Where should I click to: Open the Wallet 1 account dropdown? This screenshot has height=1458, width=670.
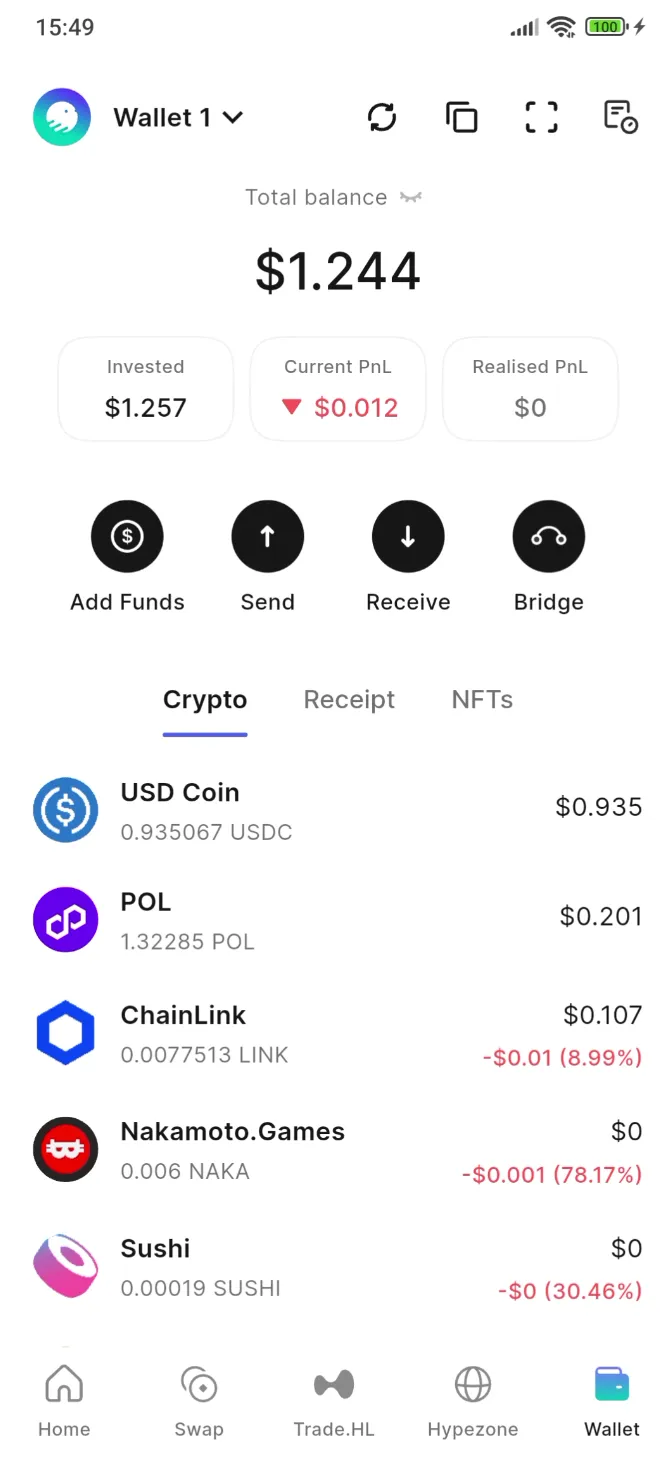click(178, 118)
